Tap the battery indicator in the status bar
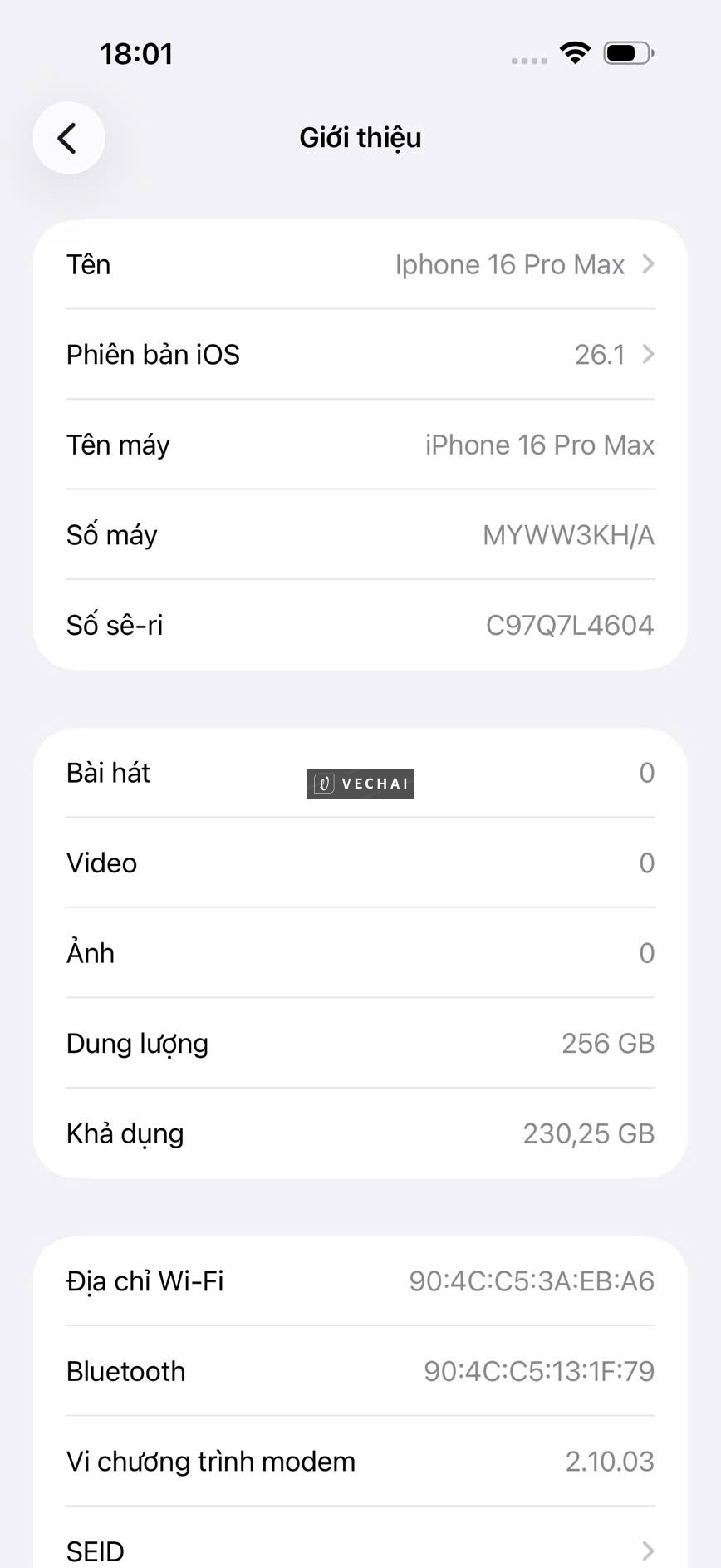This screenshot has height=1568, width=721. (629, 52)
